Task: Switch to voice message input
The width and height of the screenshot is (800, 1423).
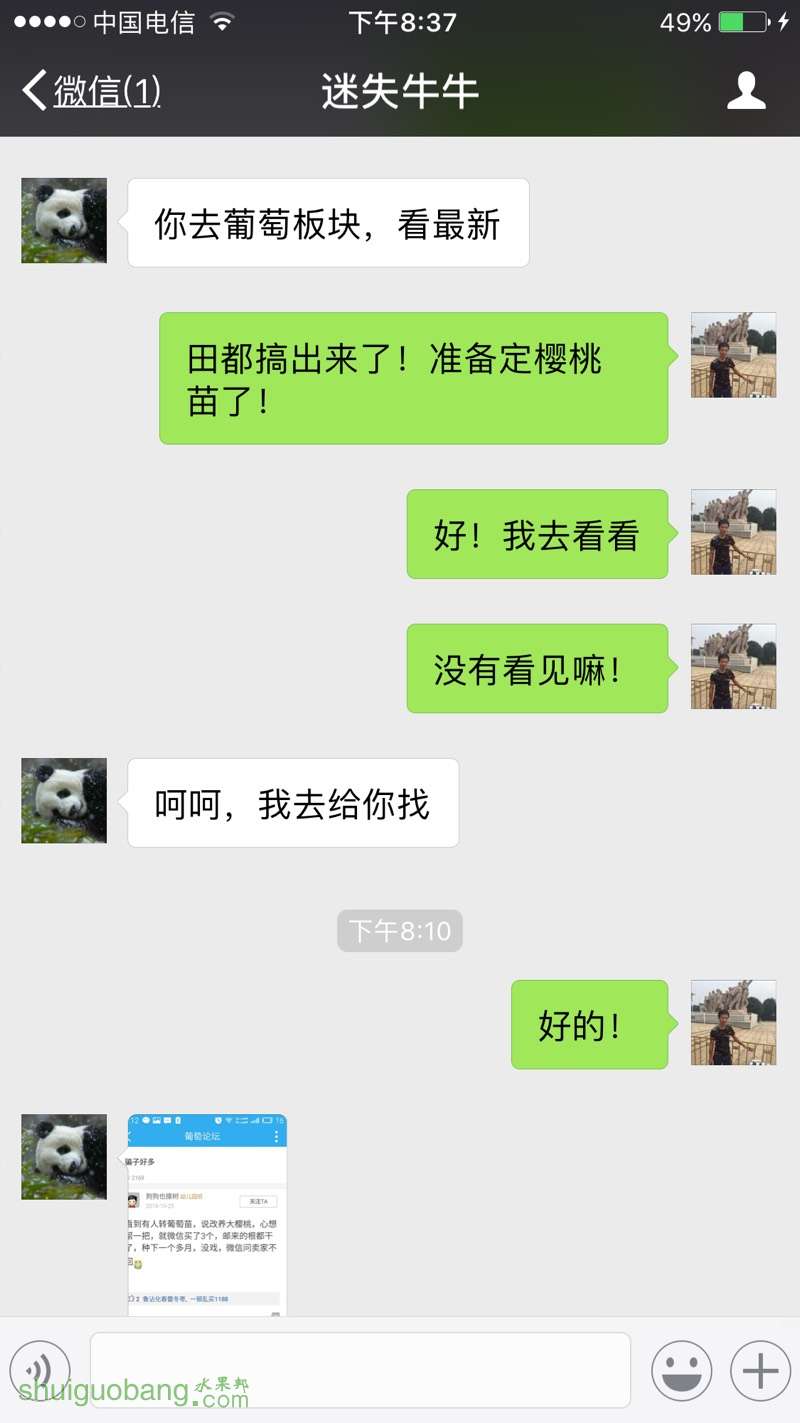Action: tap(40, 1370)
